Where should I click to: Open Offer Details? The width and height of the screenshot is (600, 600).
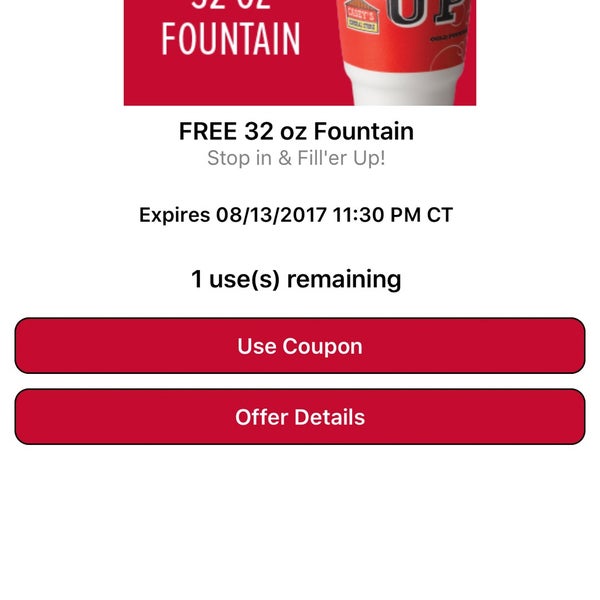pyautogui.click(x=299, y=417)
